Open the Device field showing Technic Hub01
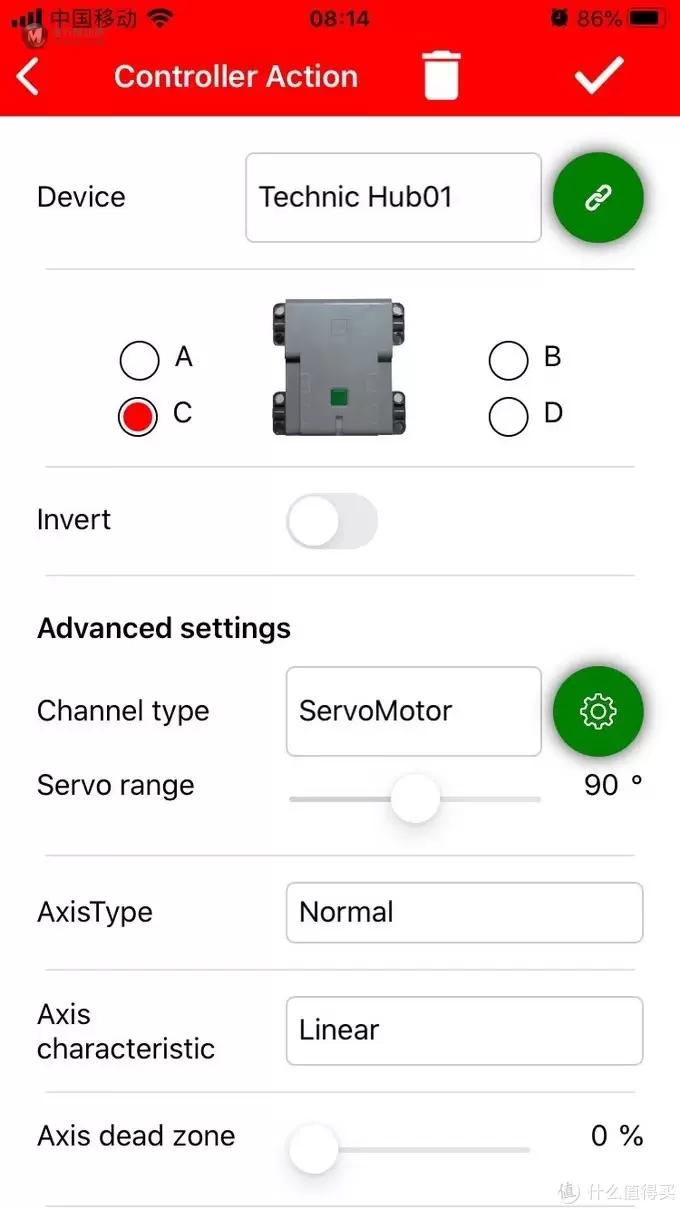The width and height of the screenshot is (680, 1209). (x=393, y=197)
